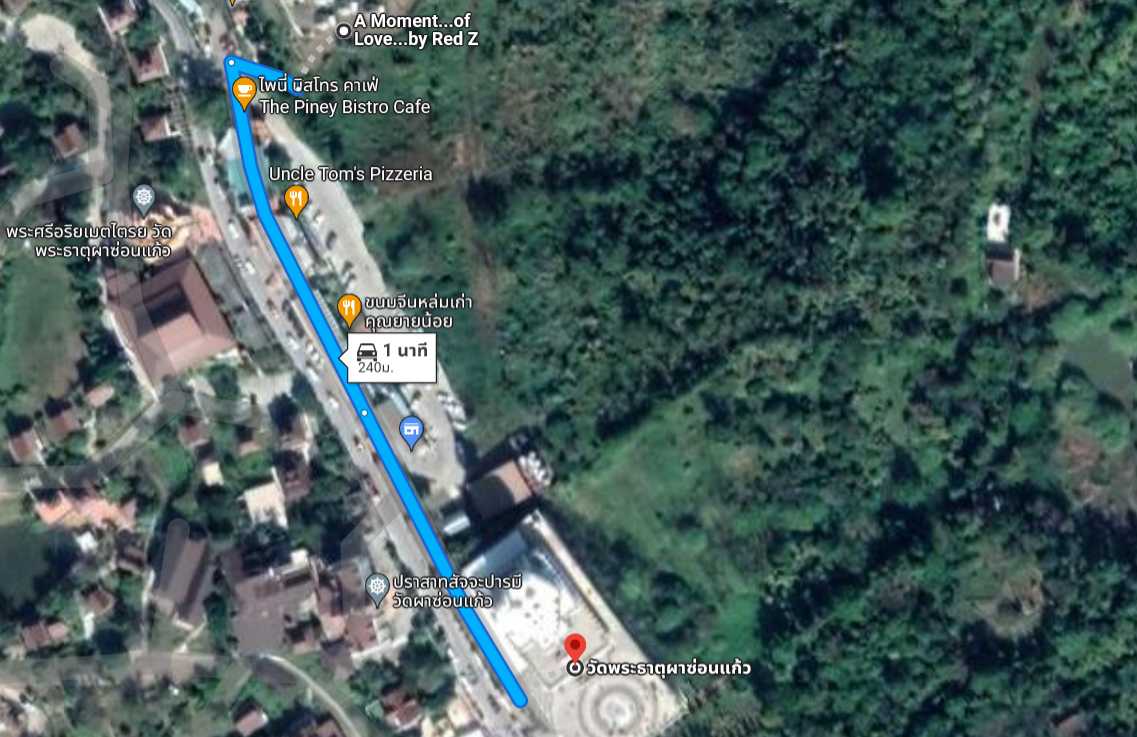
Task: Open A Moment...of Love...by Red Z place
Action: [344, 31]
